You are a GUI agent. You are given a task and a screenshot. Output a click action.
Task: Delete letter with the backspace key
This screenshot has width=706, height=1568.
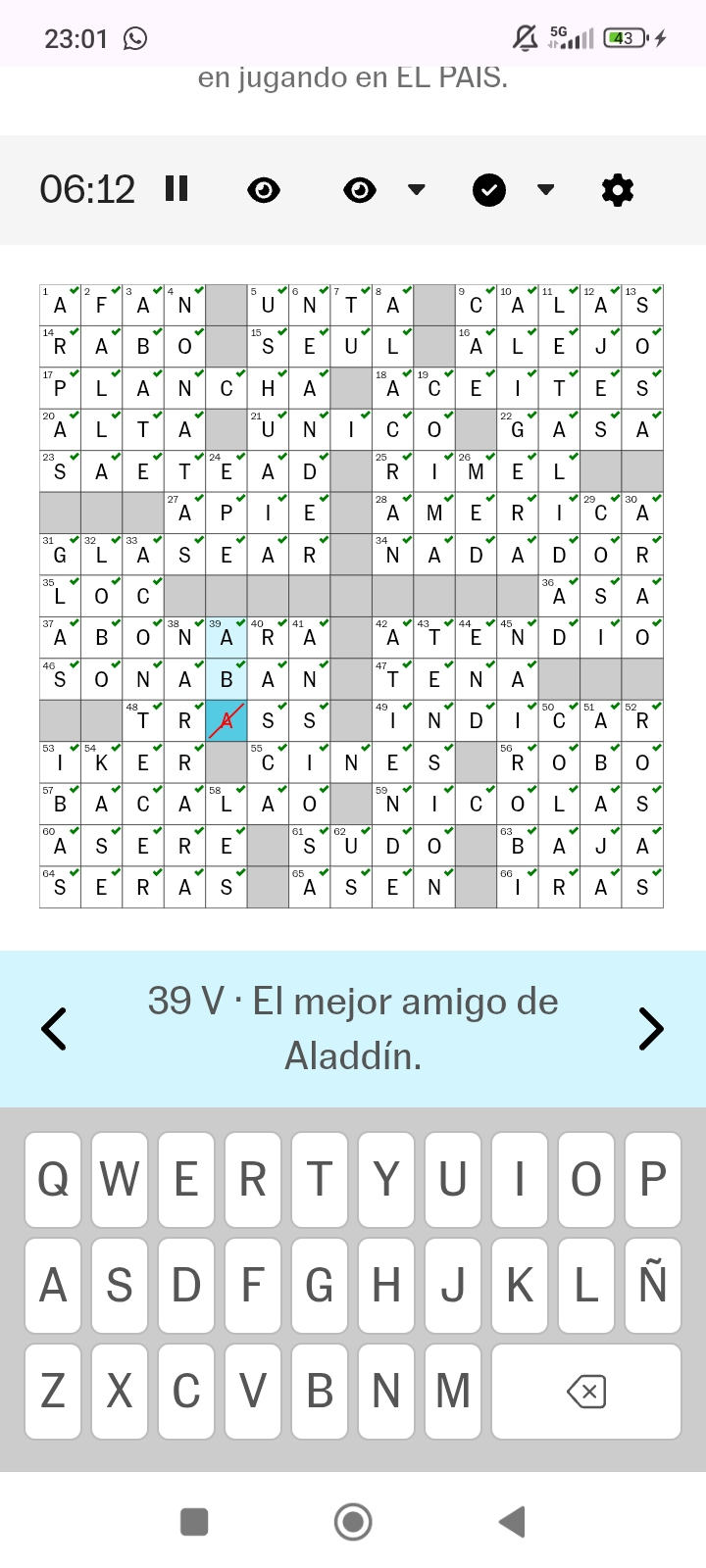pos(586,1391)
